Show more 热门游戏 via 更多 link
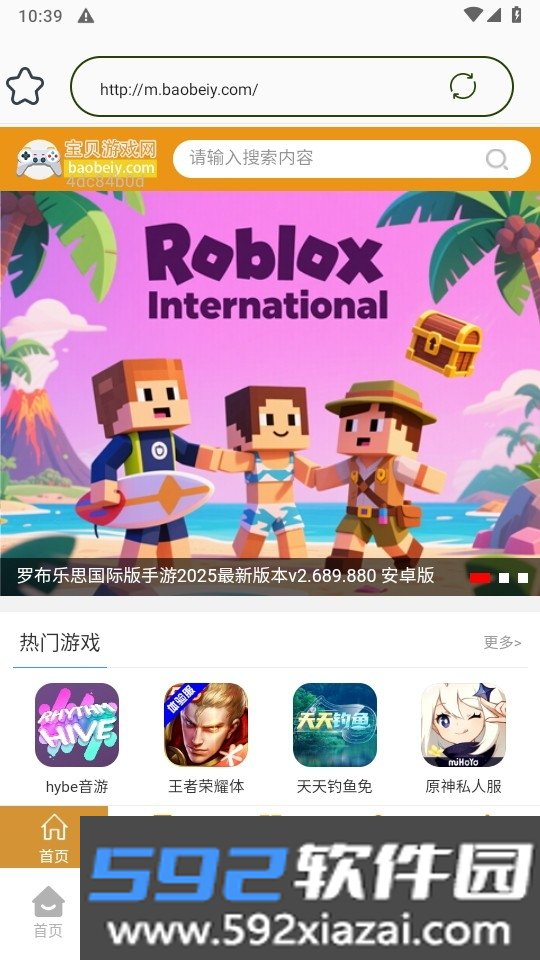The width and height of the screenshot is (540, 960). click(x=502, y=642)
